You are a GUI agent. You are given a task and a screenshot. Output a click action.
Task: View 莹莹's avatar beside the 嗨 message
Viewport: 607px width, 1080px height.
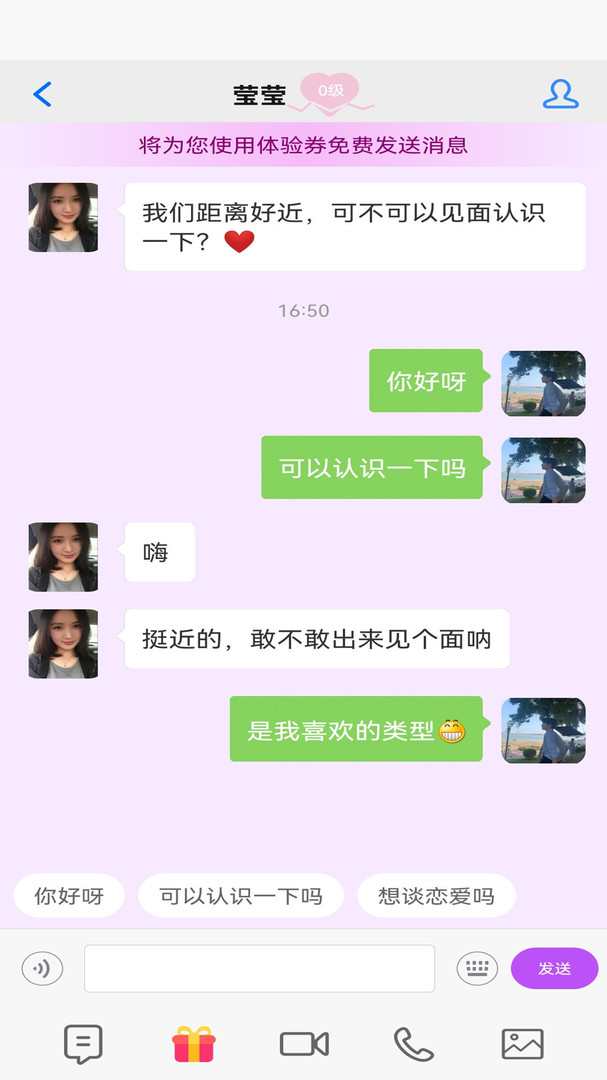[63, 557]
